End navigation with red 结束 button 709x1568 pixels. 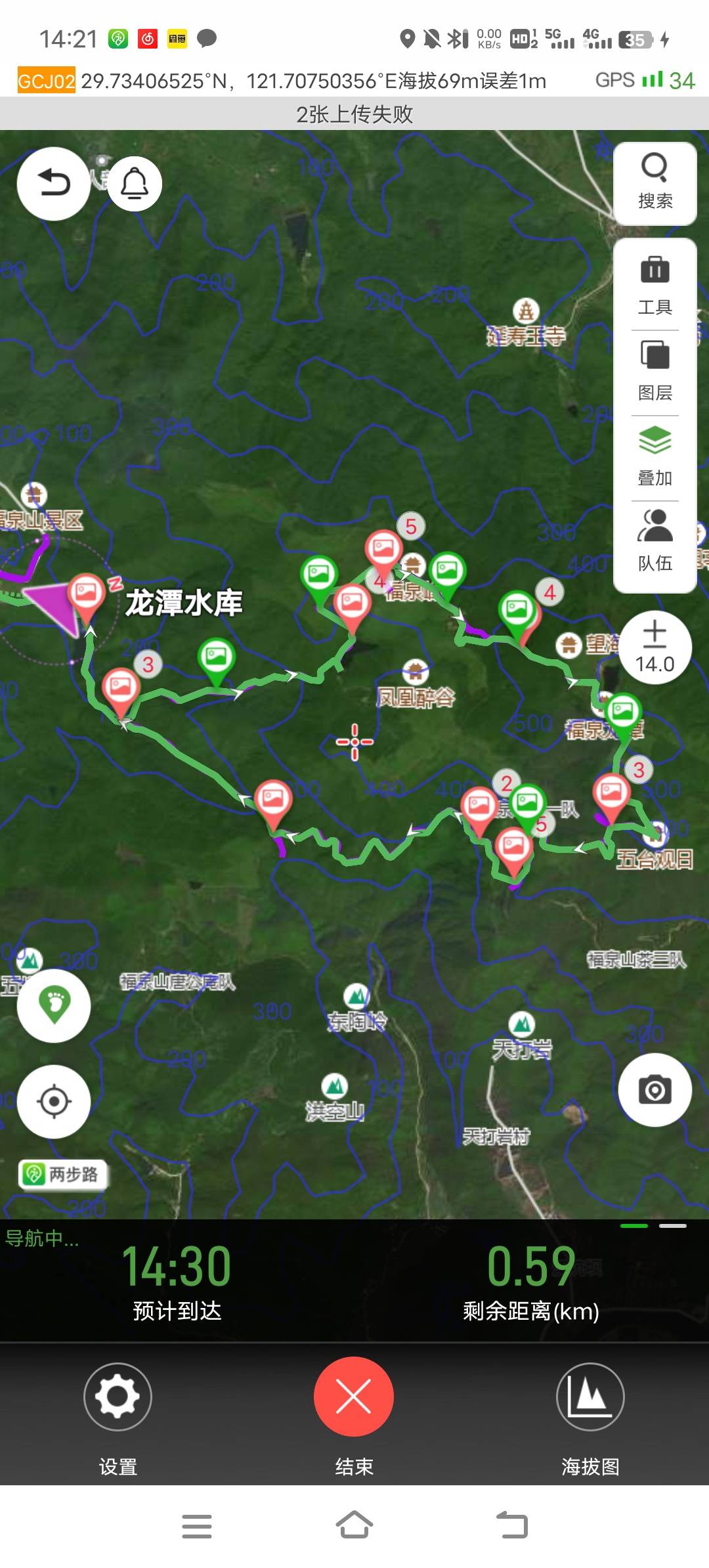coord(354,1396)
